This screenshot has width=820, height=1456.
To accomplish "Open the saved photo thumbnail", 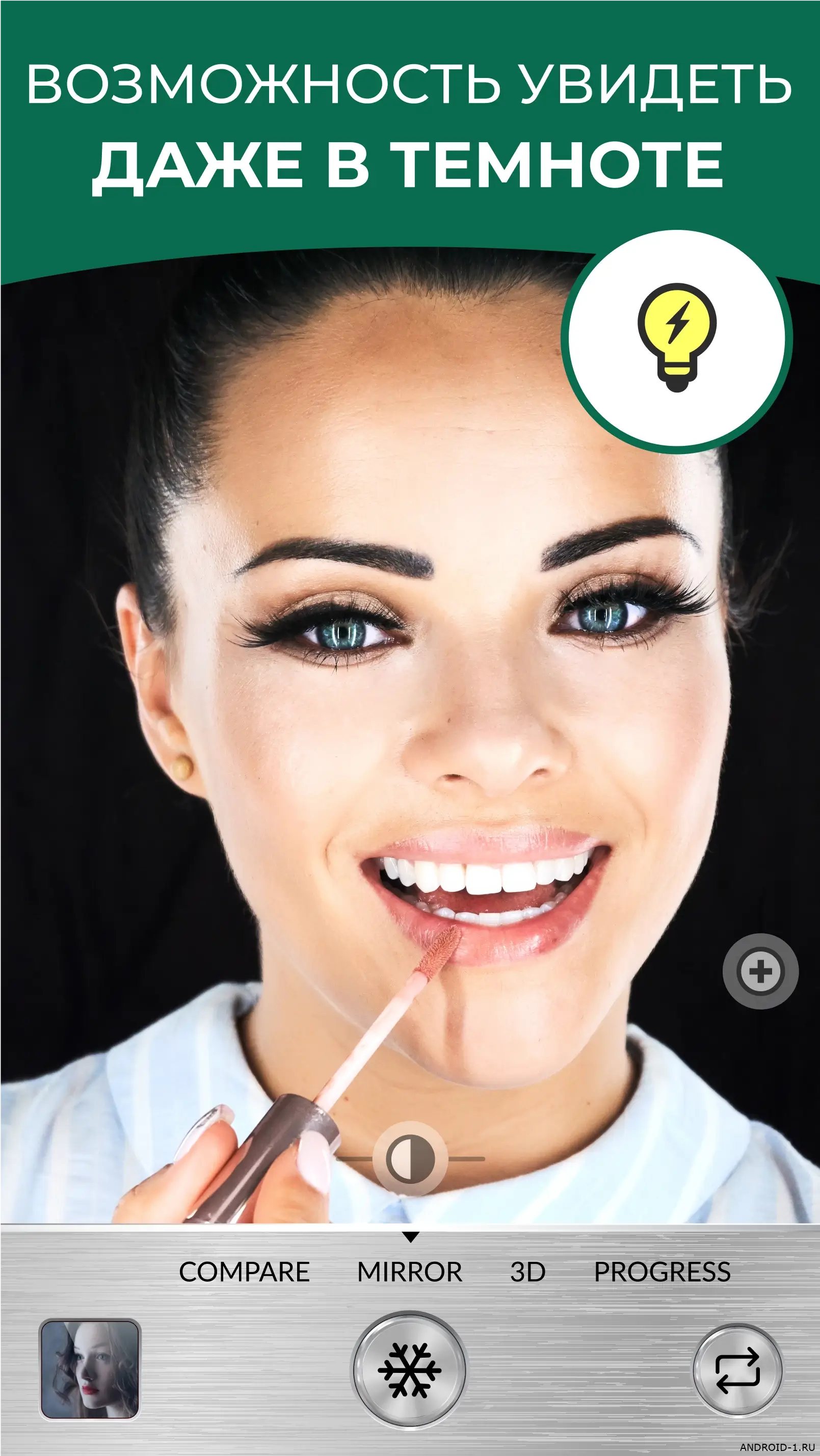I will (x=90, y=1369).
